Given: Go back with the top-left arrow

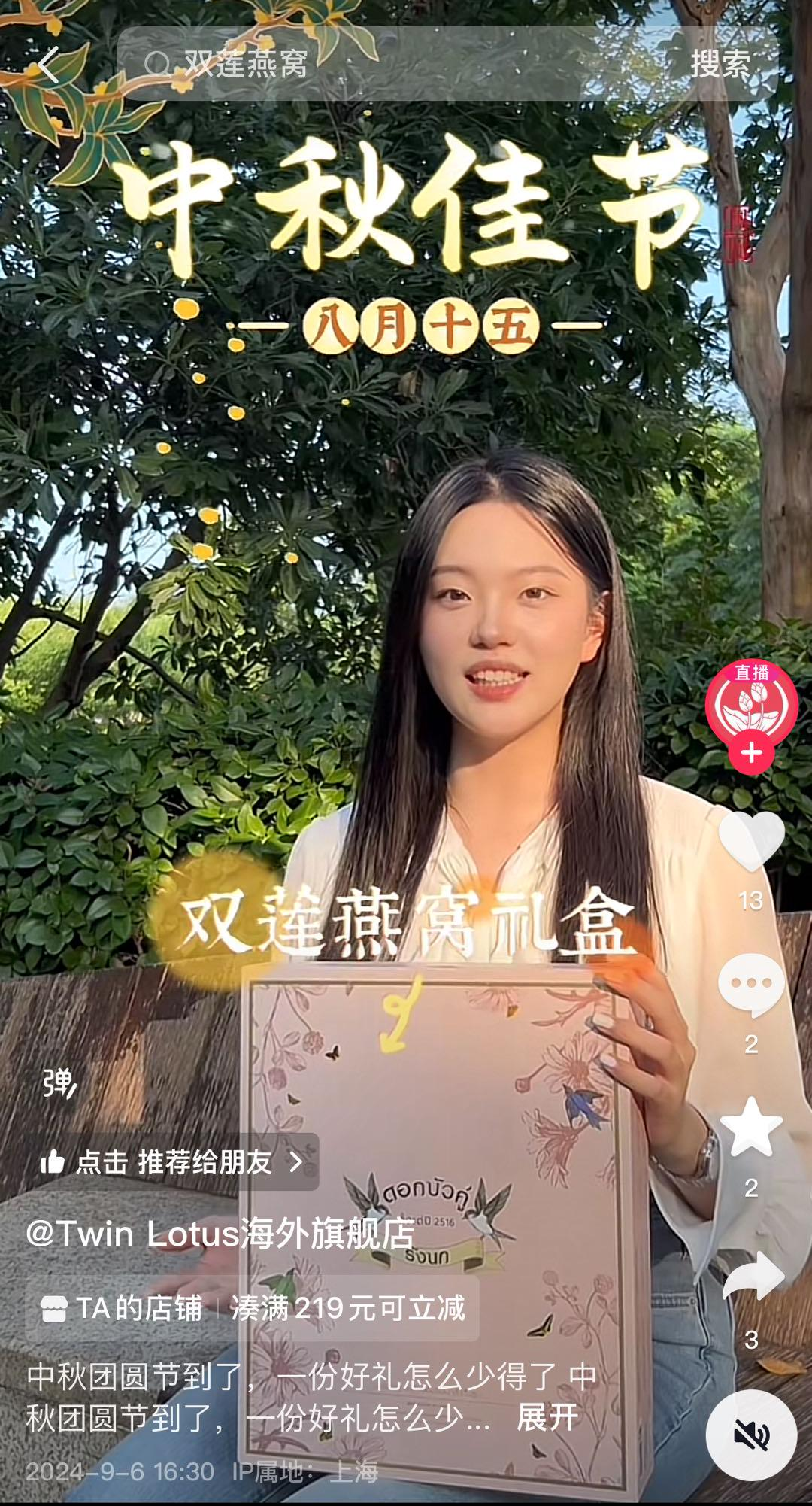Looking at the screenshot, I should [48, 65].
